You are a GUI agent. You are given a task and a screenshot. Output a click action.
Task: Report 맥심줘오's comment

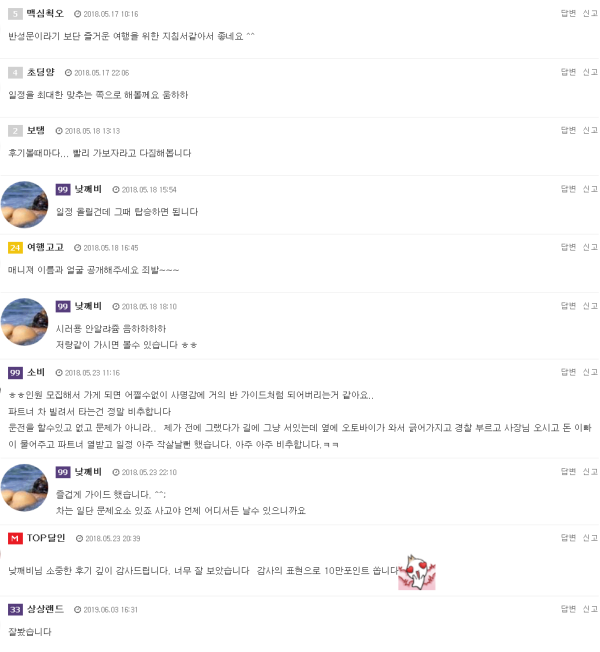[590, 14]
